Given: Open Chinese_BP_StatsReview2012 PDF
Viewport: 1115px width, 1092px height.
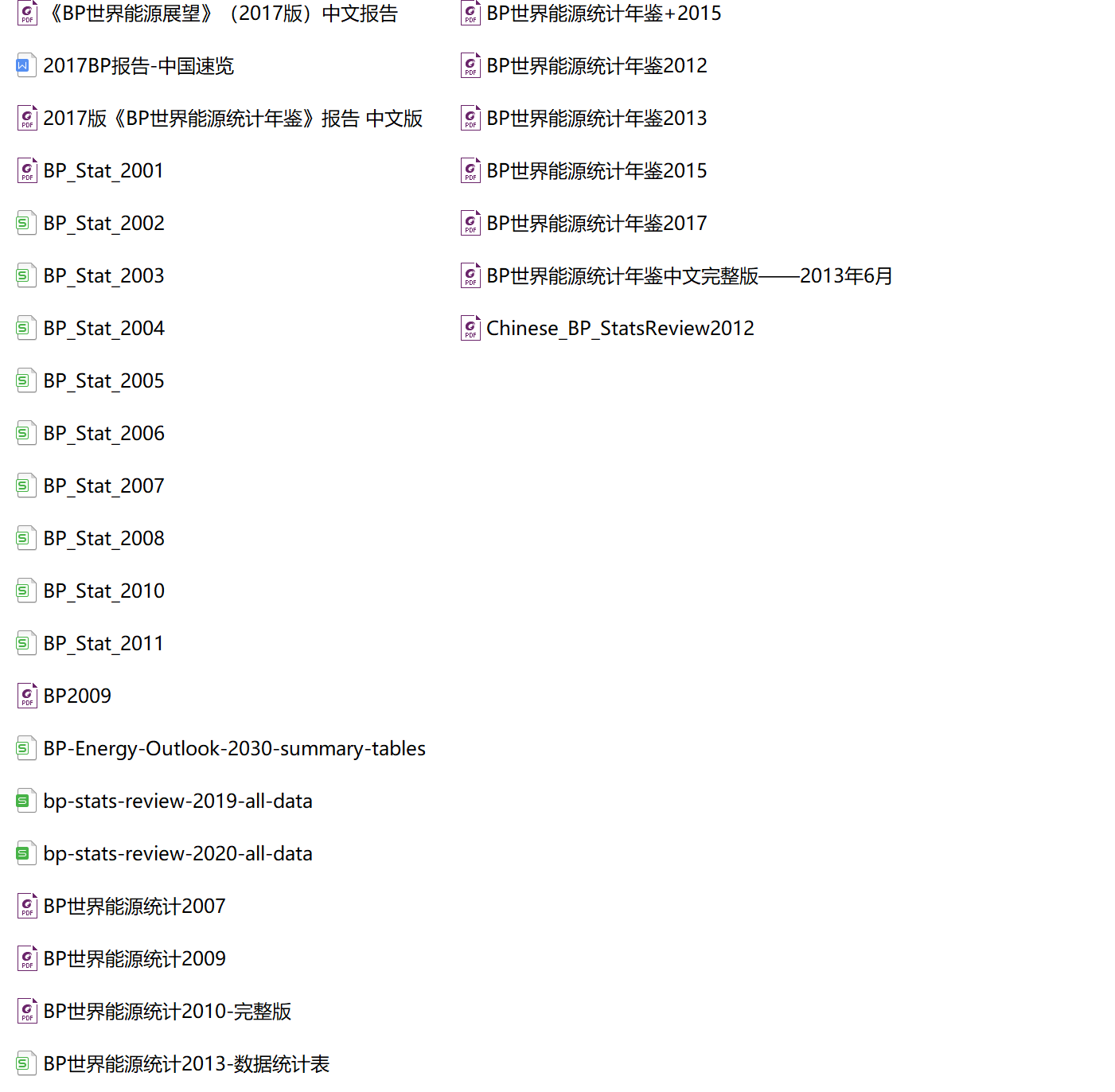Looking at the screenshot, I should click(619, 329).
